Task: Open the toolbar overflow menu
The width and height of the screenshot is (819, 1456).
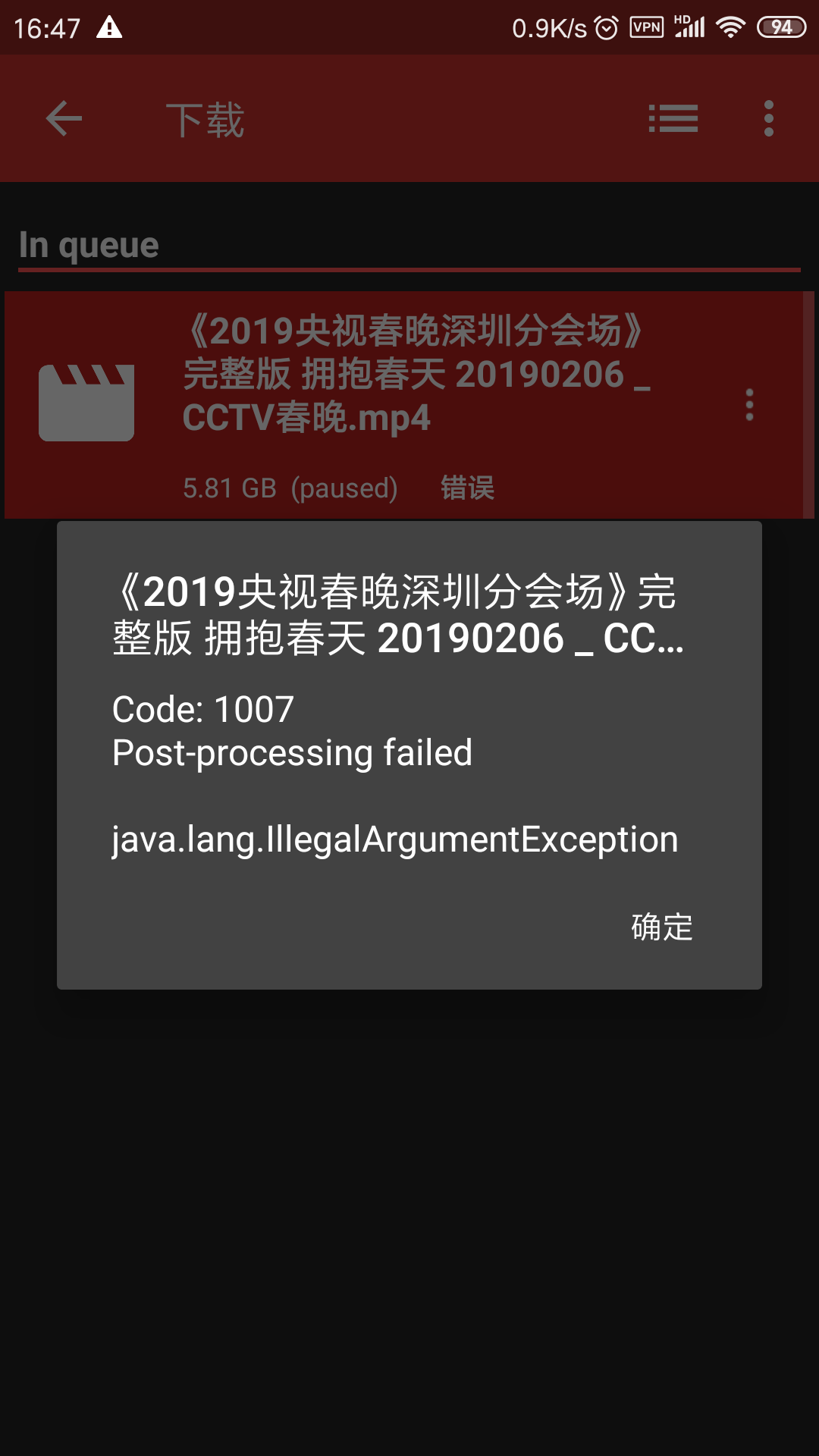Action: (x=768, y=119)
